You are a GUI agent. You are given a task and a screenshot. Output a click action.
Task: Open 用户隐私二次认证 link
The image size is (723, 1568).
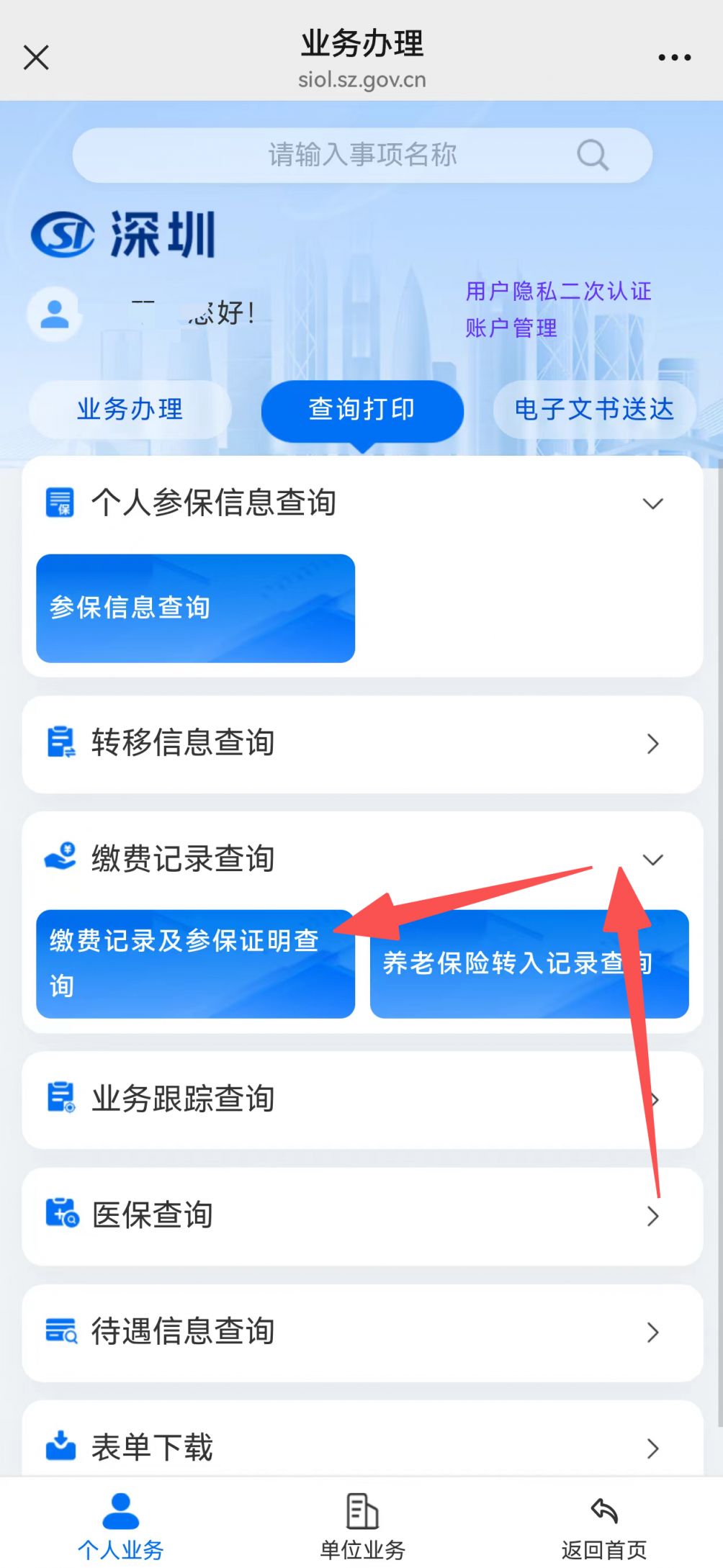click(x=558, y=292)
